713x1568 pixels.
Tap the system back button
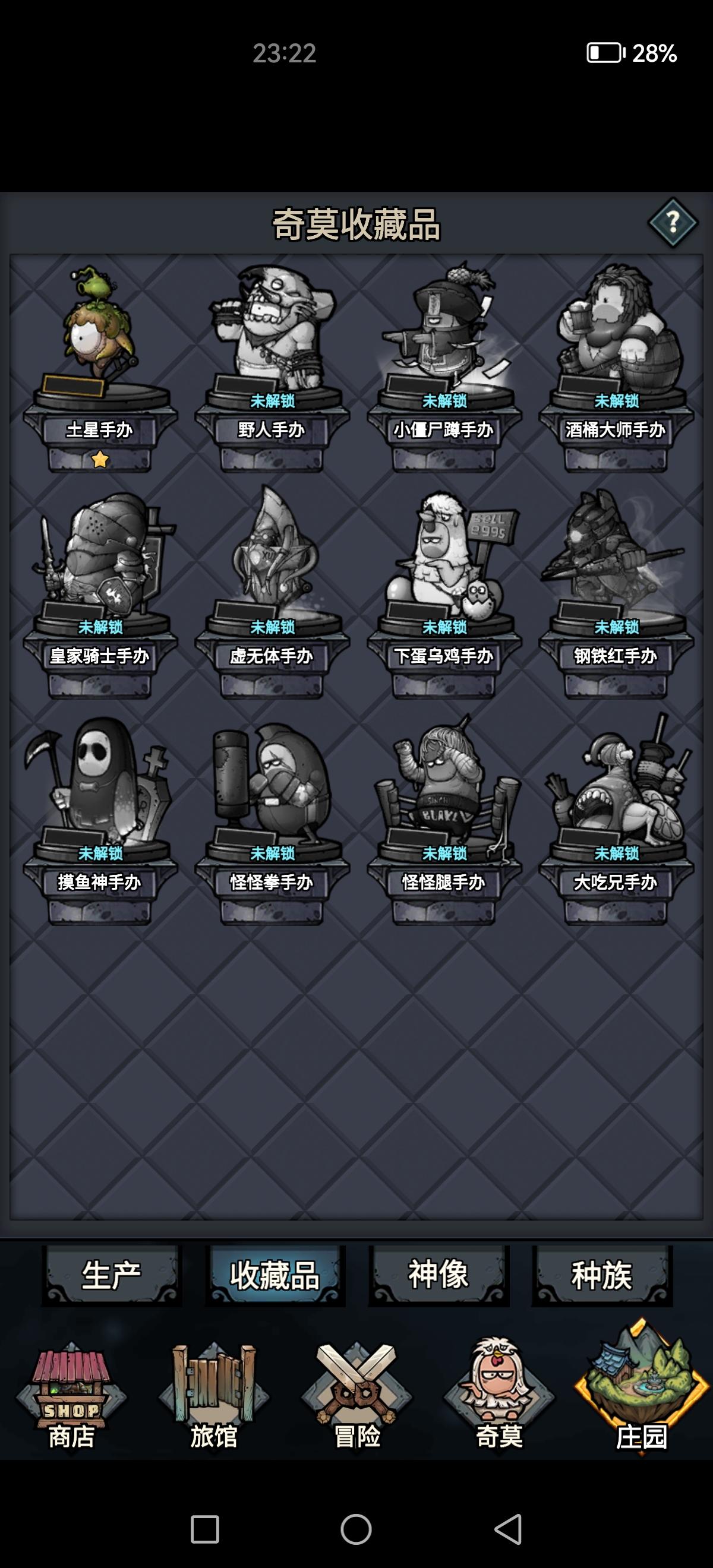(x=508, y=1529)
